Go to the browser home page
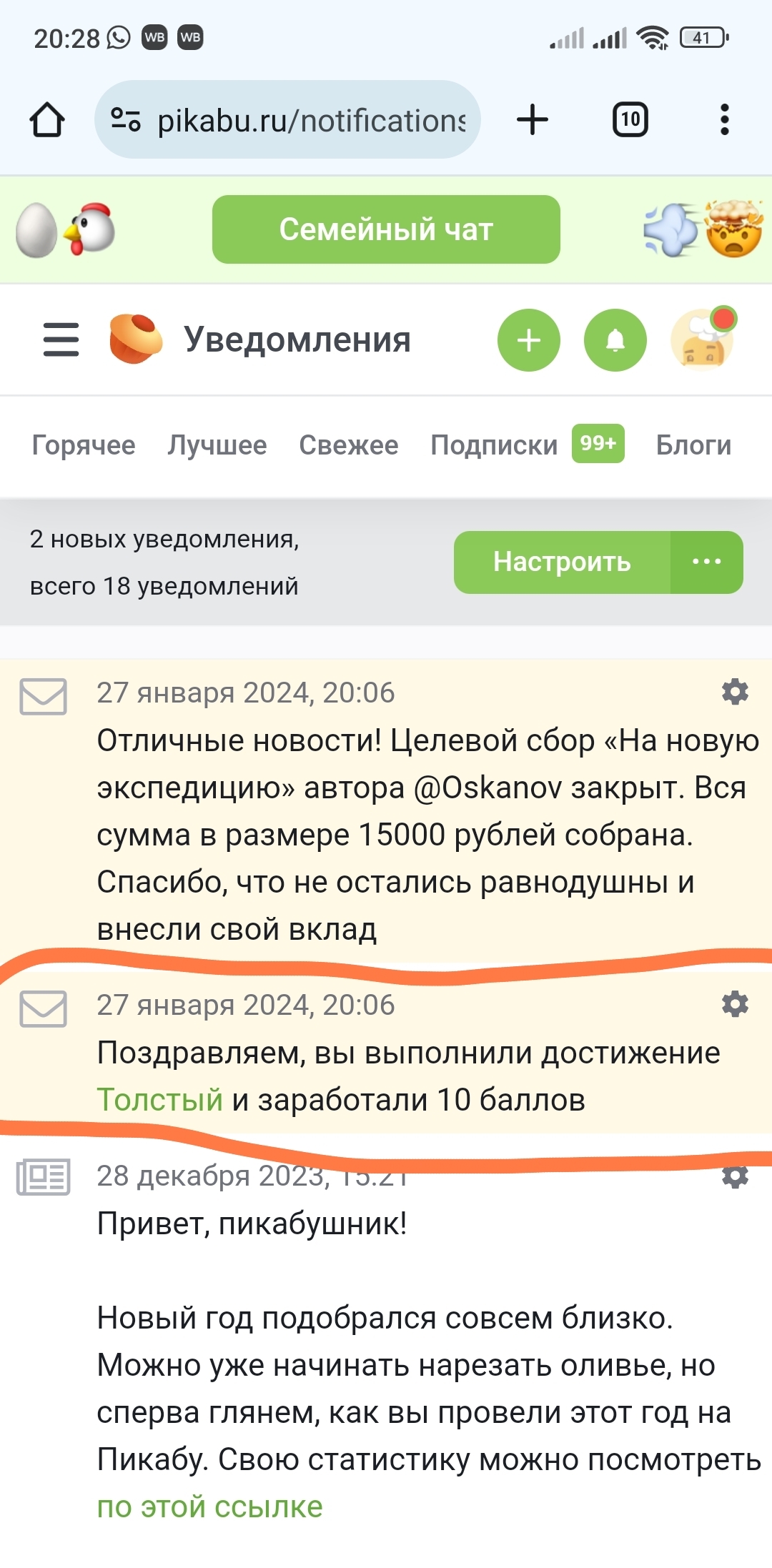The image size is (772, 1568). click(x=47, y=119)
